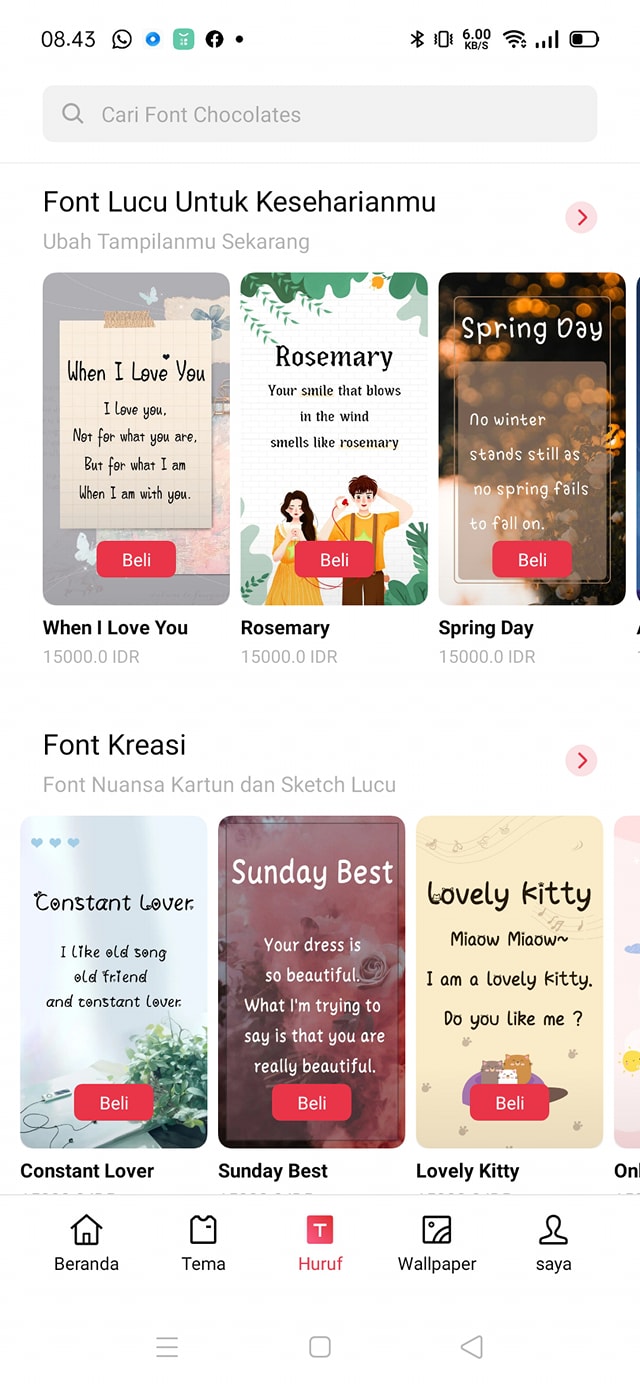Open the Rosemary font preview card

[334, 420]
